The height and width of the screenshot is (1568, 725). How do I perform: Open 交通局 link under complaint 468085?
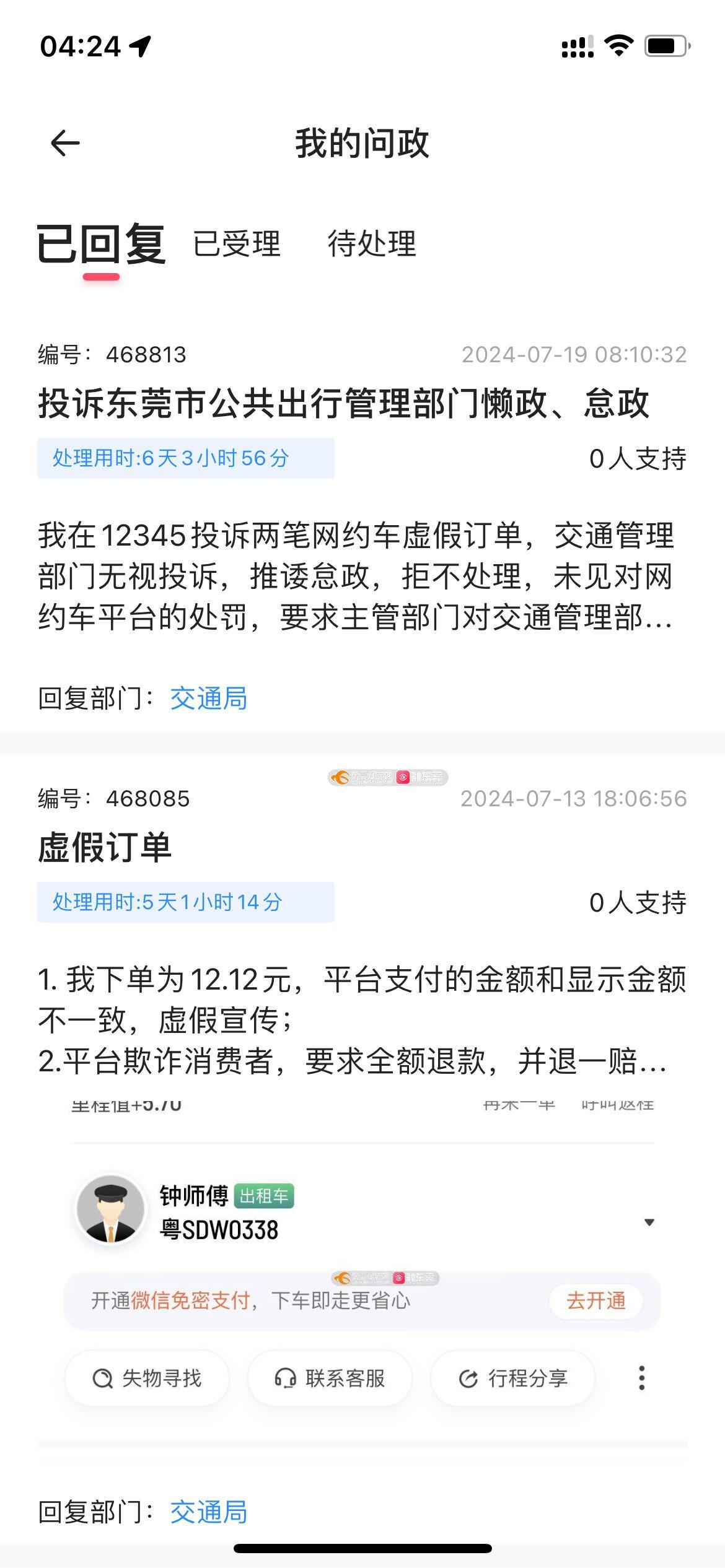[209, 1512]
